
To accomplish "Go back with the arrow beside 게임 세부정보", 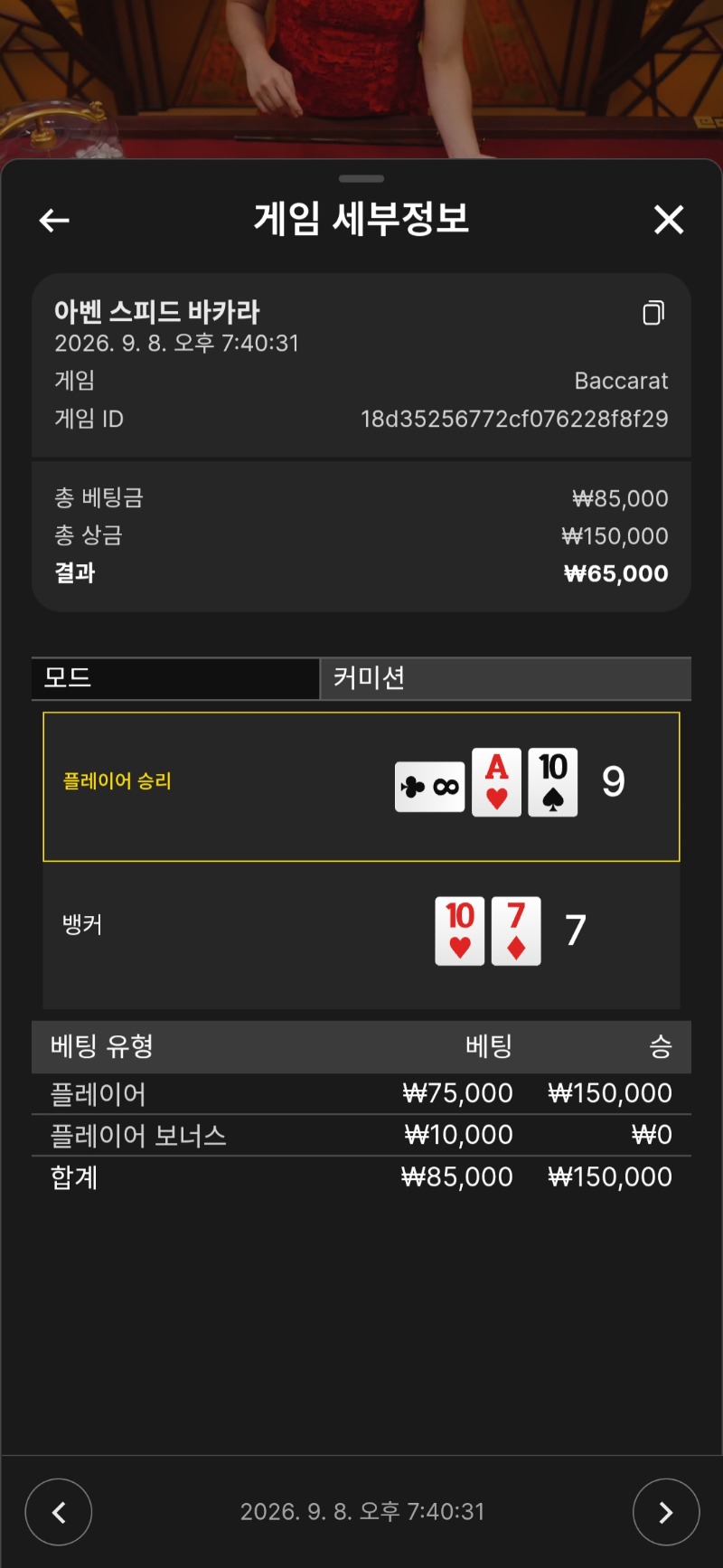I will pyautogui.click(x=54, y=220).
